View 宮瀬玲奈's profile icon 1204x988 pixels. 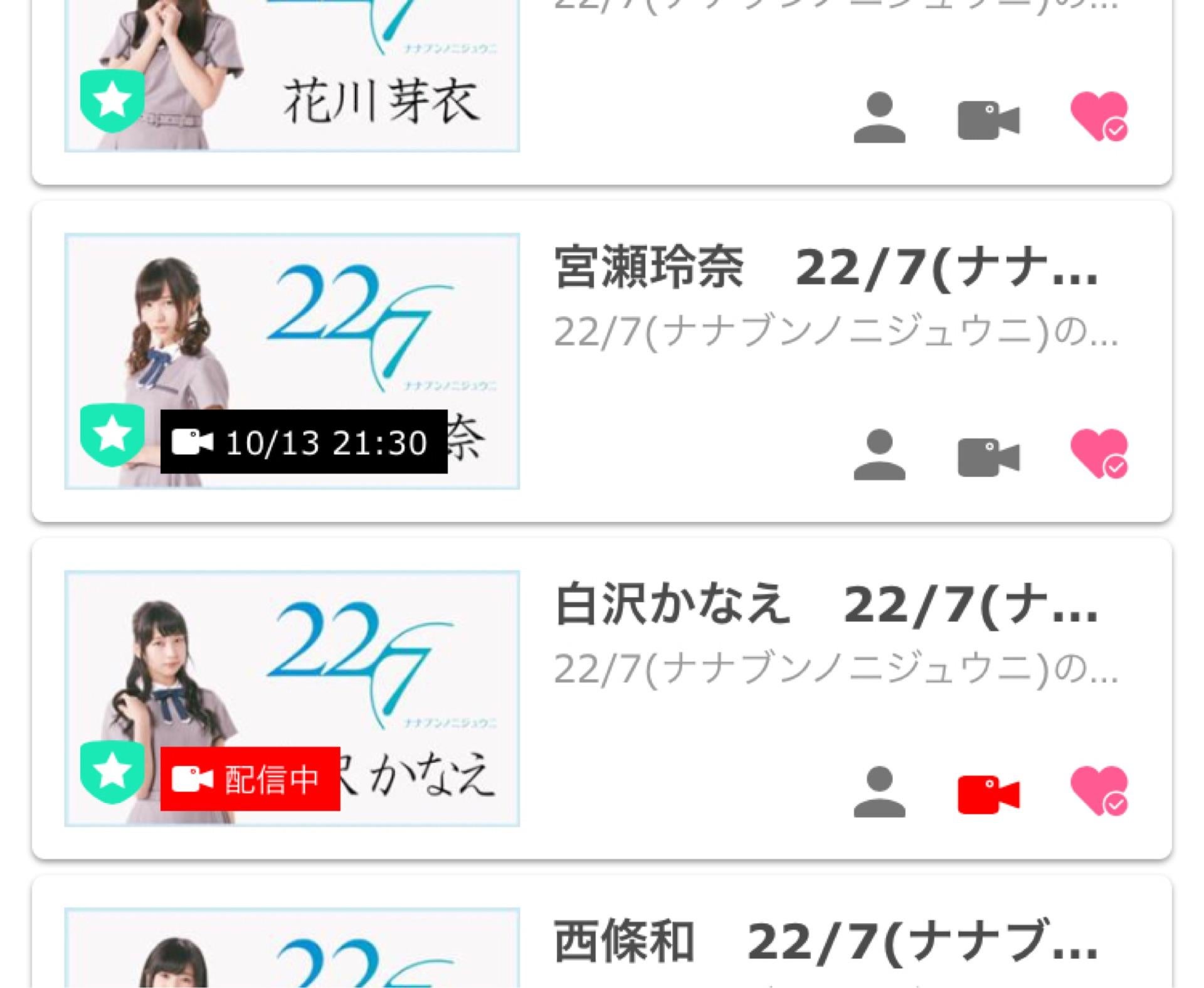coord(879,455)
